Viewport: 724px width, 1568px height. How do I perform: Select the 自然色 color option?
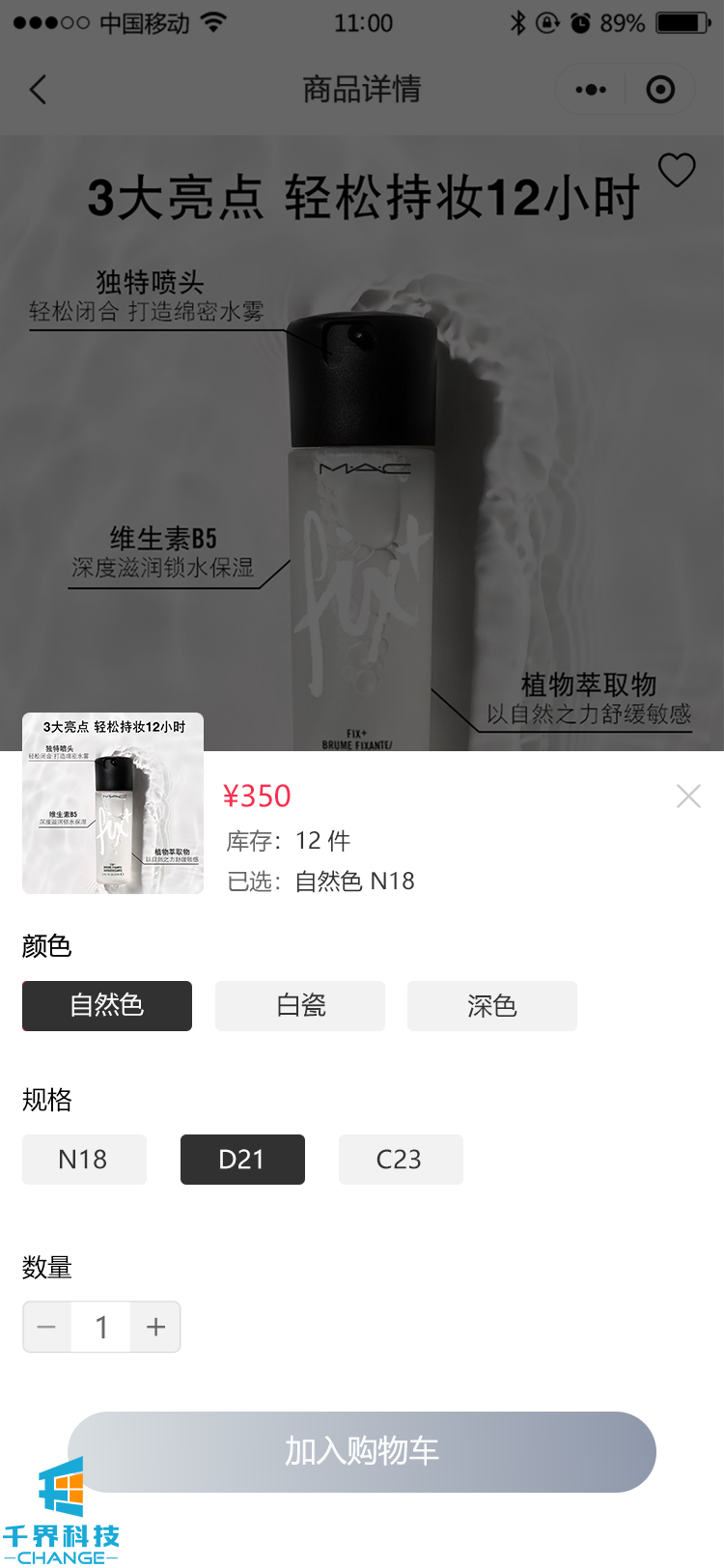click(x=107, y=1006)
